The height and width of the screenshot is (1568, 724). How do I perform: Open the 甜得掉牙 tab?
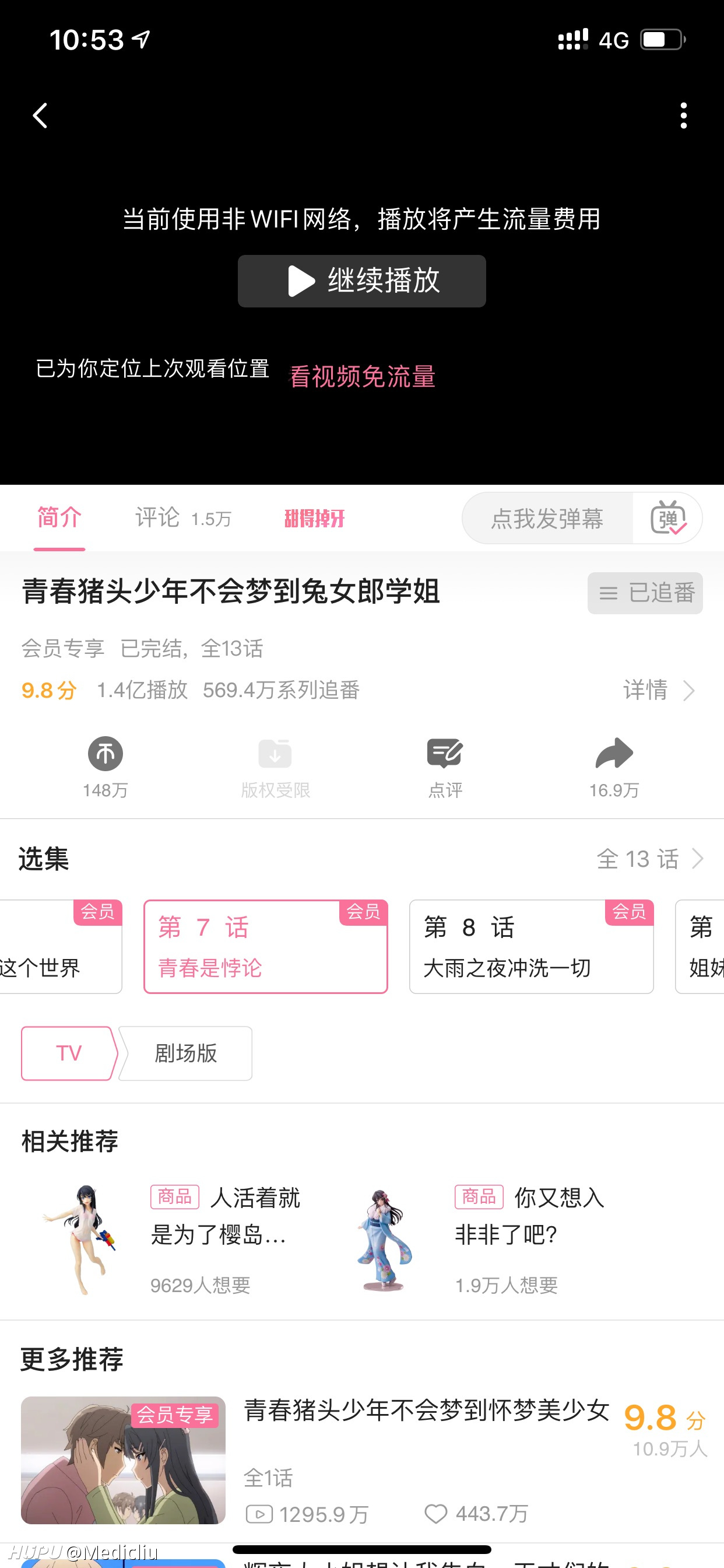pyautogui.click(x=315, y=519)
